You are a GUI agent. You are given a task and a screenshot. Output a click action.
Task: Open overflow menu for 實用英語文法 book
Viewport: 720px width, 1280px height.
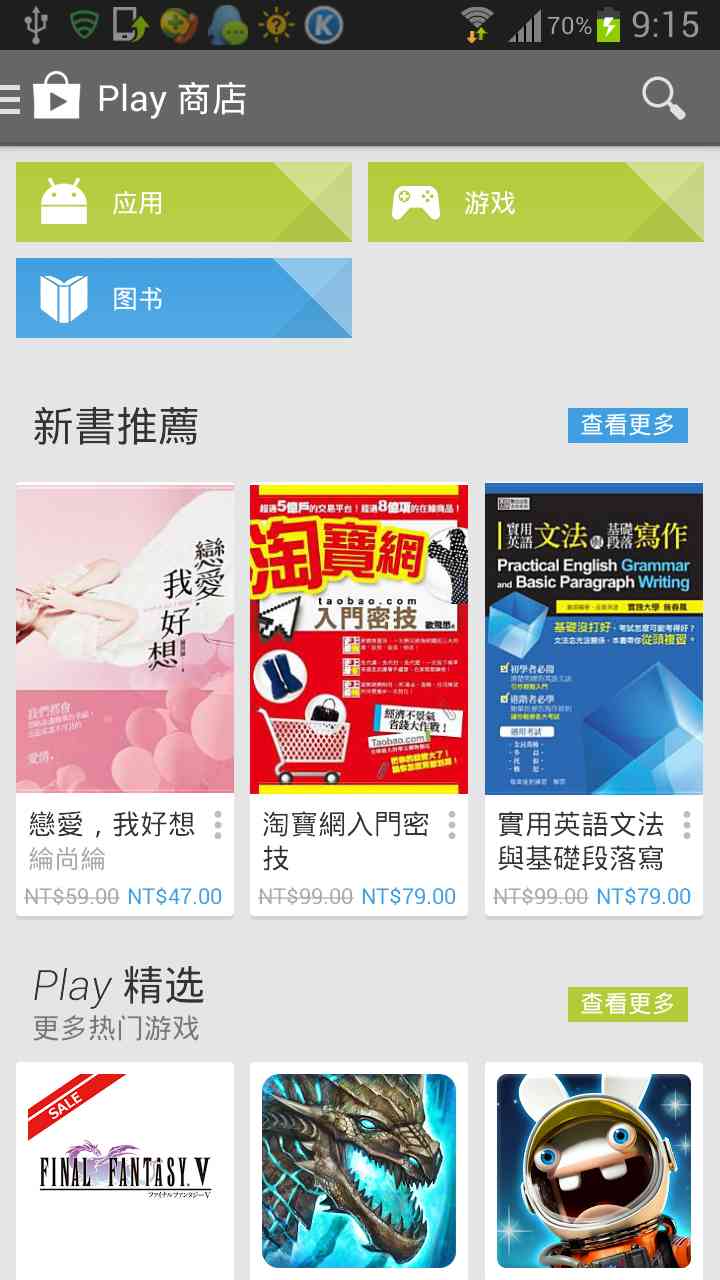686,825
